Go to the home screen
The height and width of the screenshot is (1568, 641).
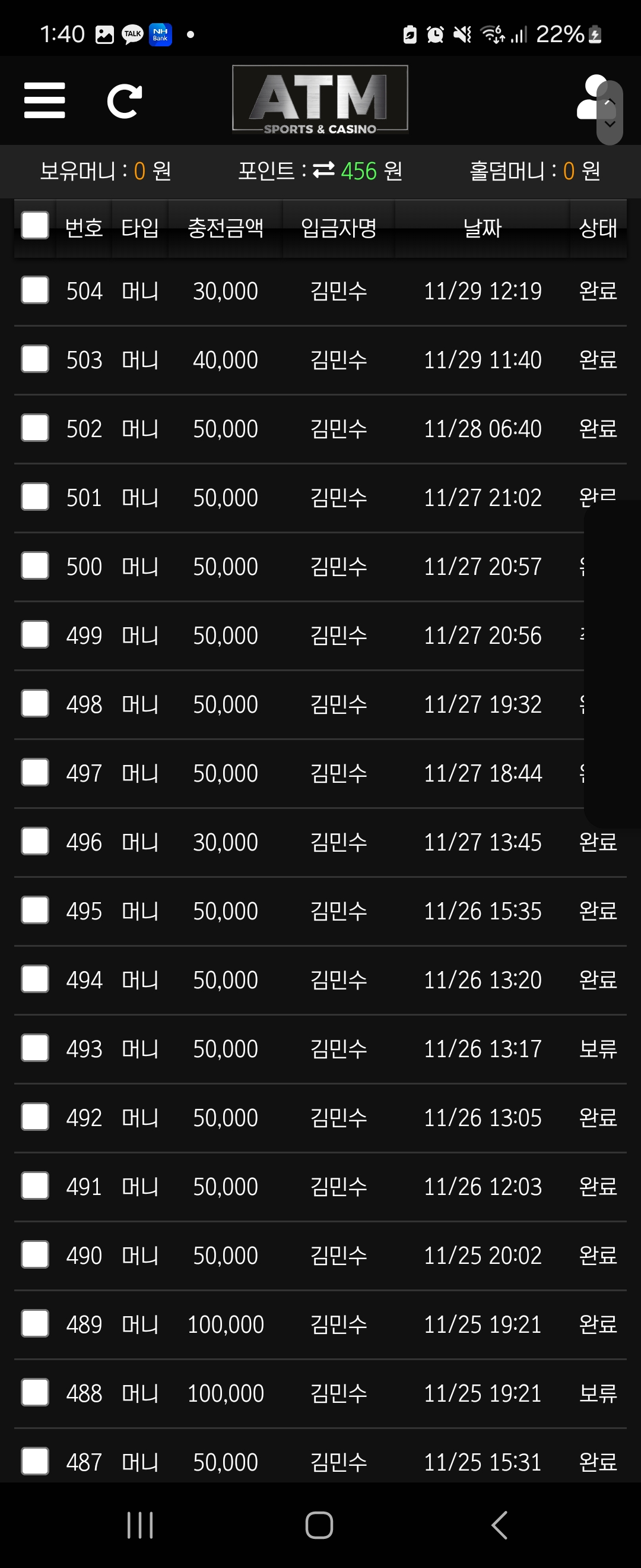(x=319, y=1525)
